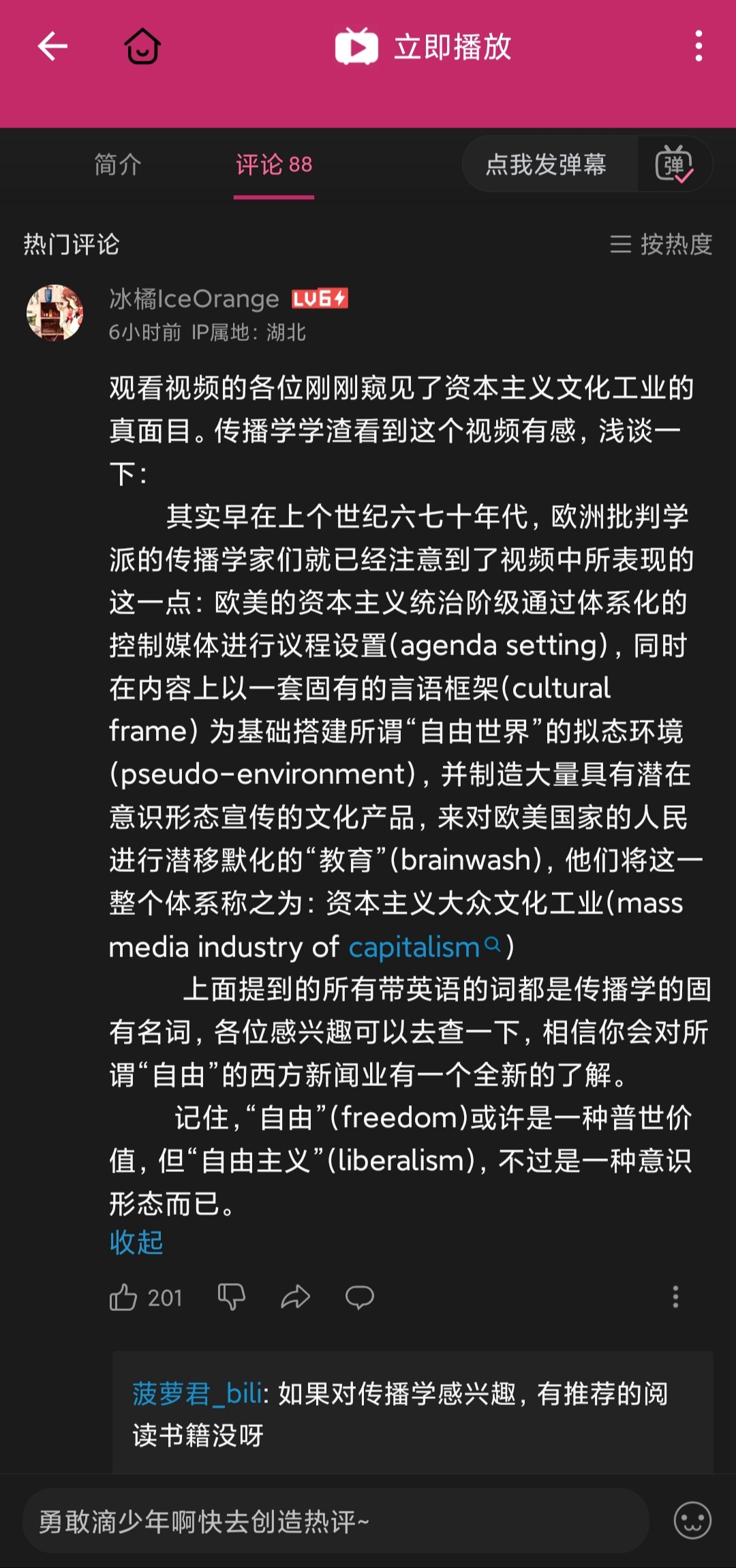Share 冰橘IceOrange's comment
This screenshot has height=1568, width=736.
point(296,1297)
